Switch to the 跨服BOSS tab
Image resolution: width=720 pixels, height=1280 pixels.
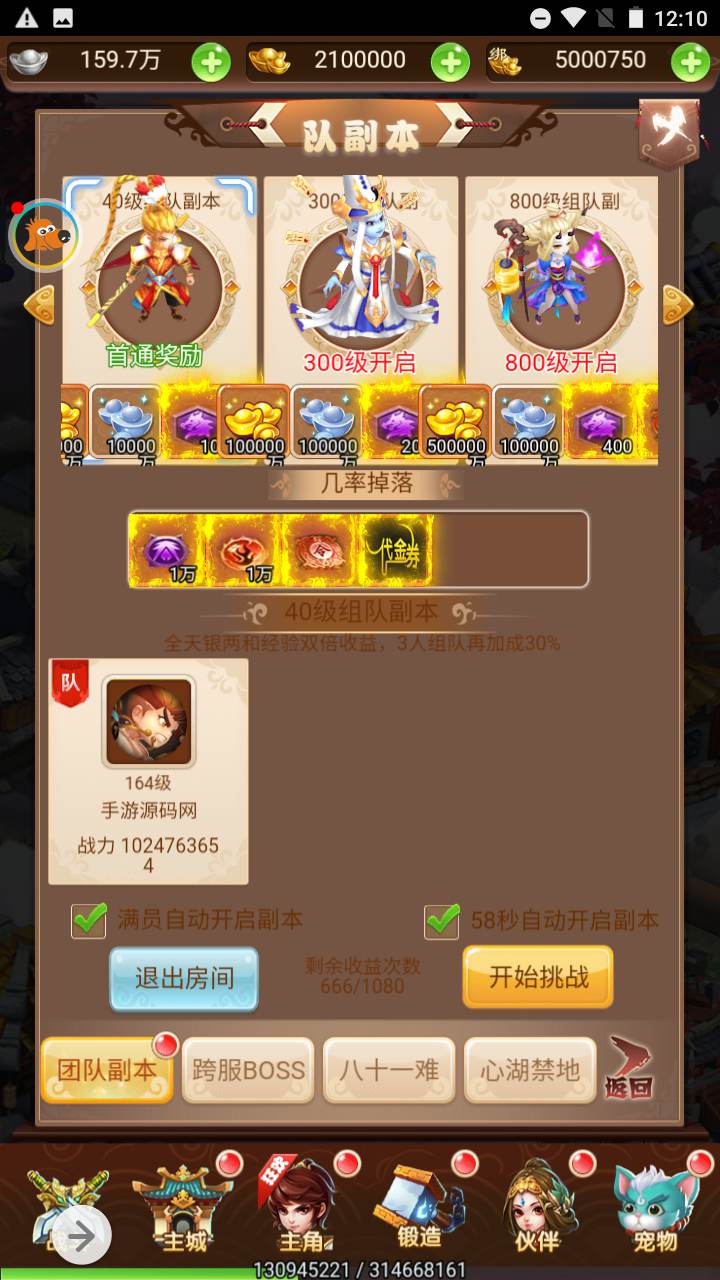pyautogui.click(x=248, y=1070)
